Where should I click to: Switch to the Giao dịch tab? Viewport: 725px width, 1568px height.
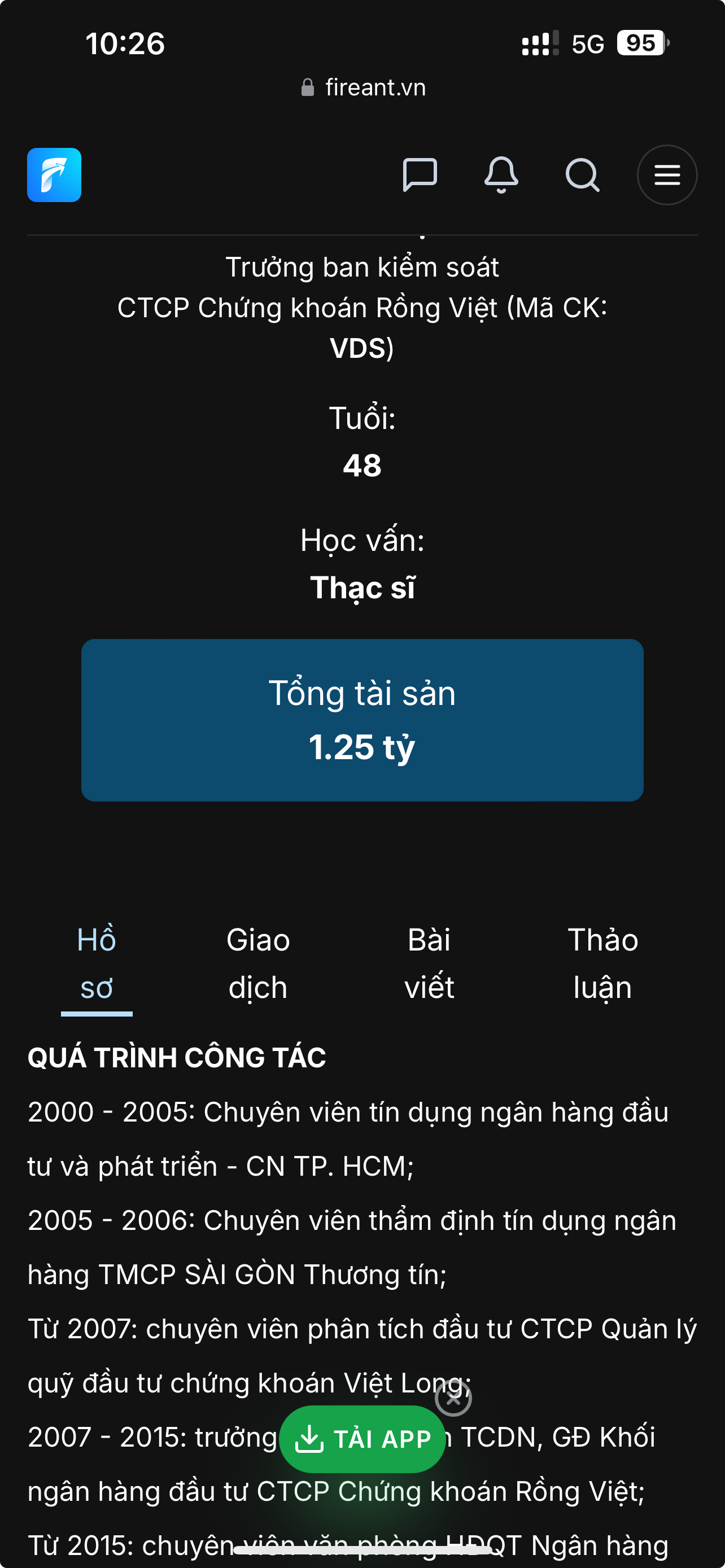258,963
